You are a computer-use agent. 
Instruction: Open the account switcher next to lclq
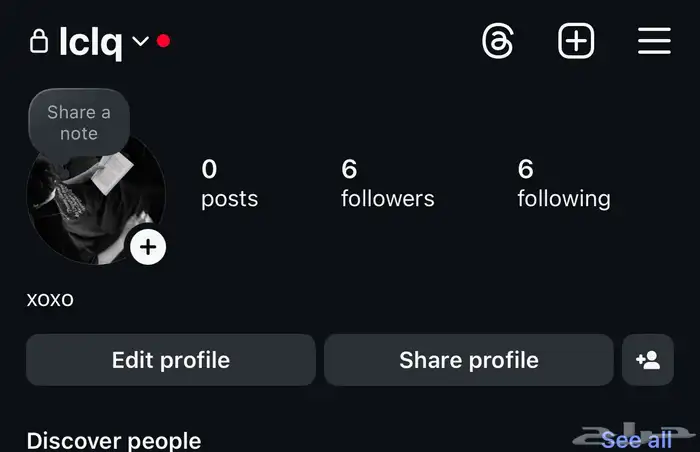tap(140, 42)
